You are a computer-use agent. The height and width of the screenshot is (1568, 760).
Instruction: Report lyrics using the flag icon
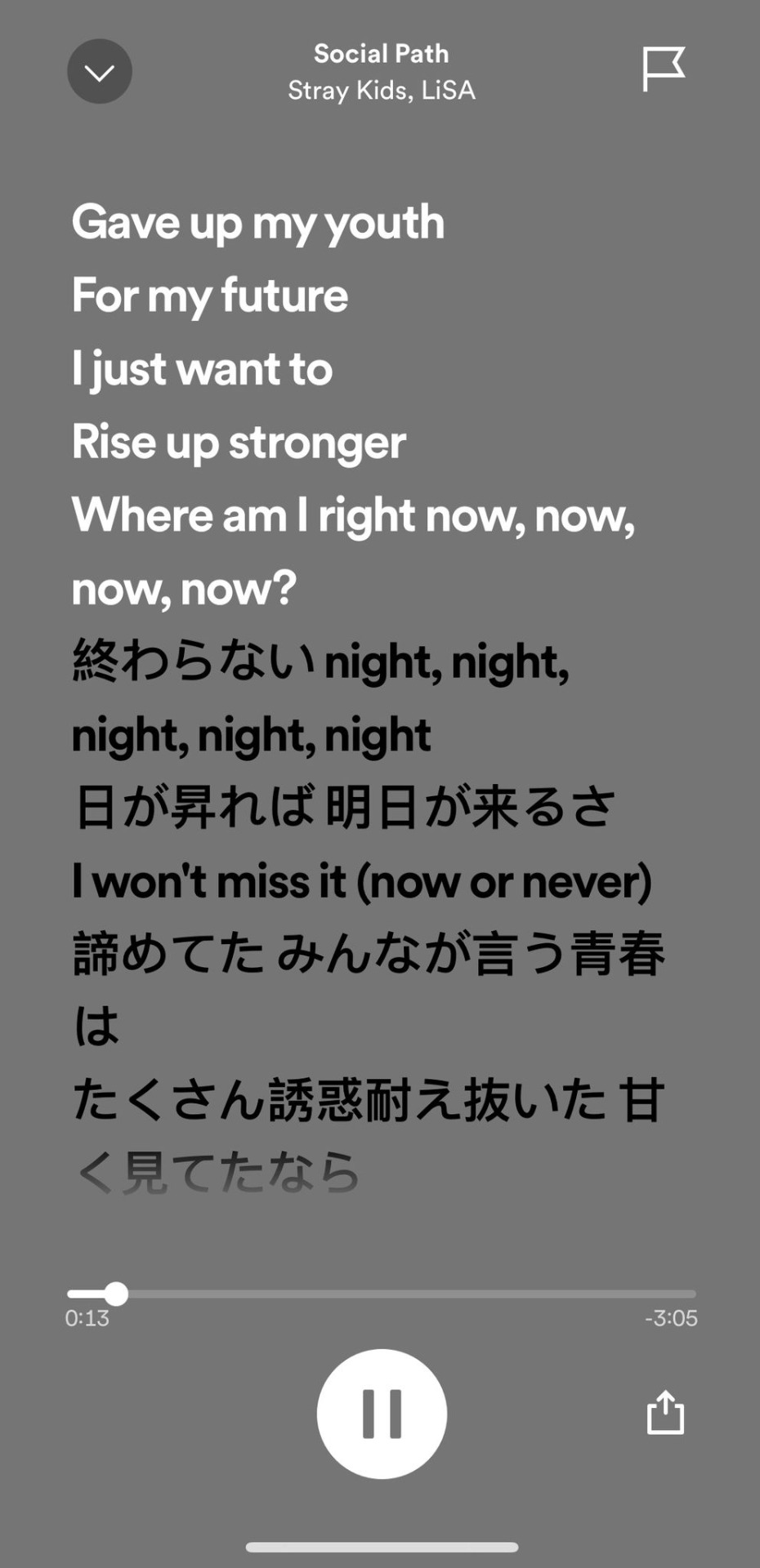tap(663, 69)
